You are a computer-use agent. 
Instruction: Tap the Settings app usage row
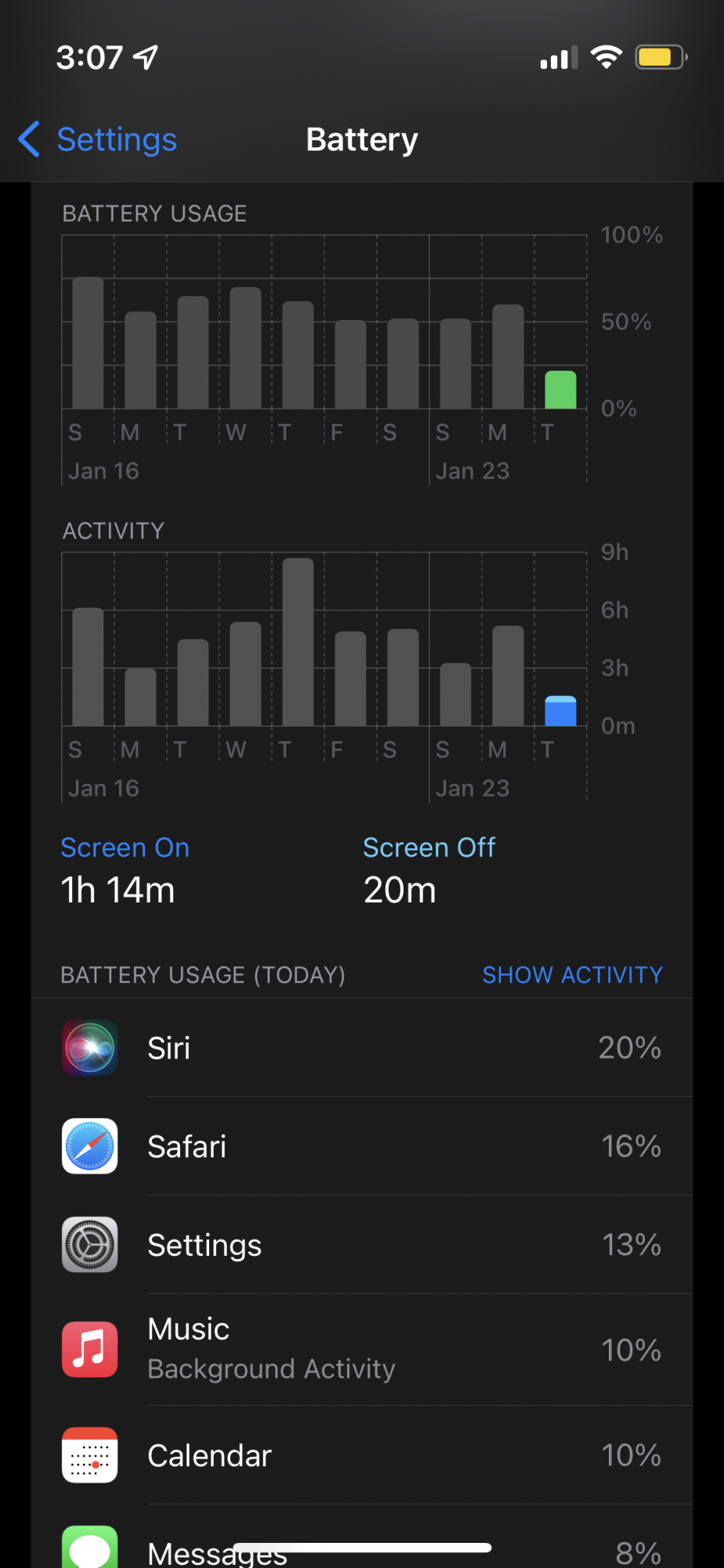(362, 1245)
